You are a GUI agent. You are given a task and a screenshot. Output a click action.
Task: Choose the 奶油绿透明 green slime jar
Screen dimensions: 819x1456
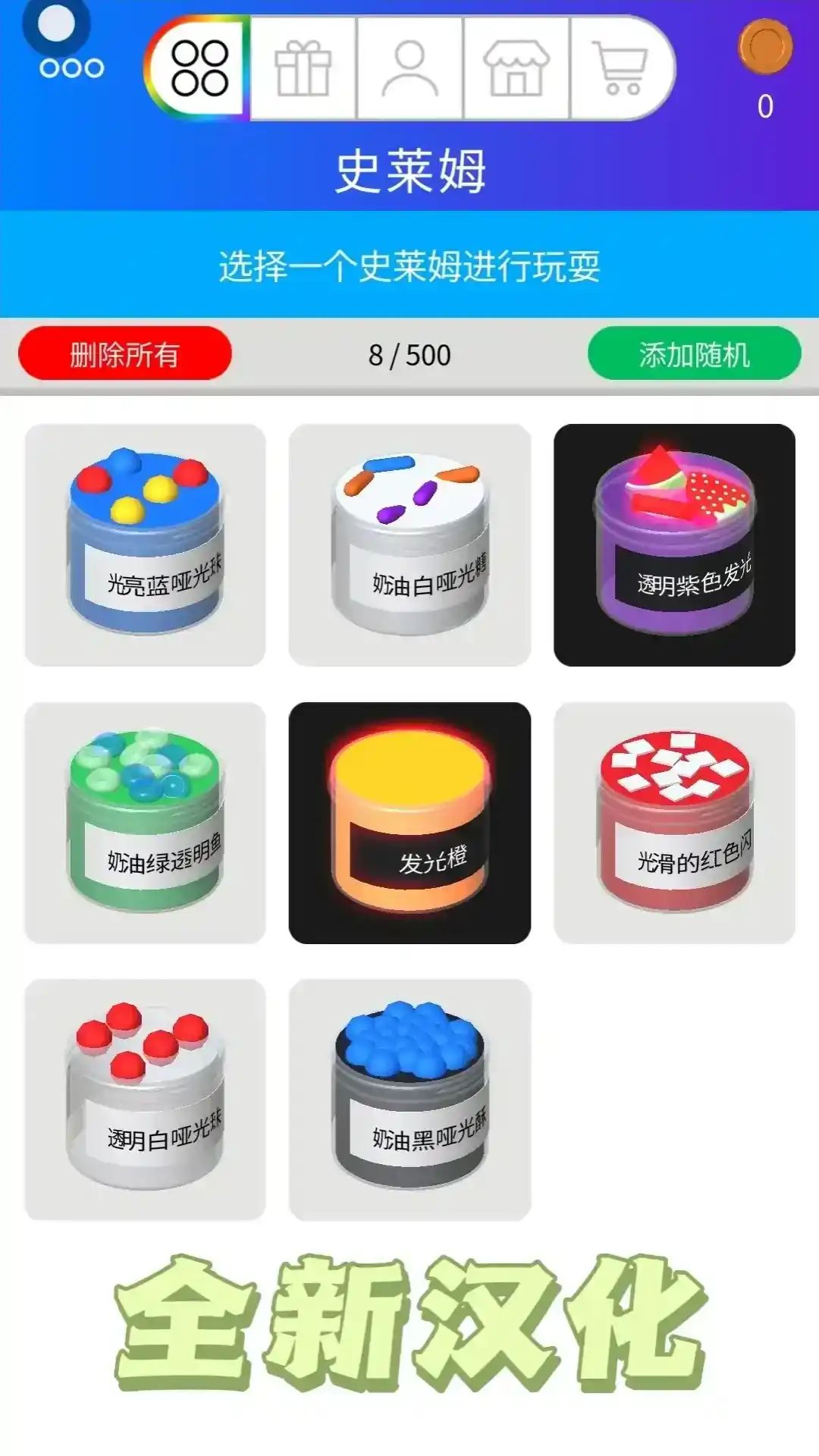146,823
